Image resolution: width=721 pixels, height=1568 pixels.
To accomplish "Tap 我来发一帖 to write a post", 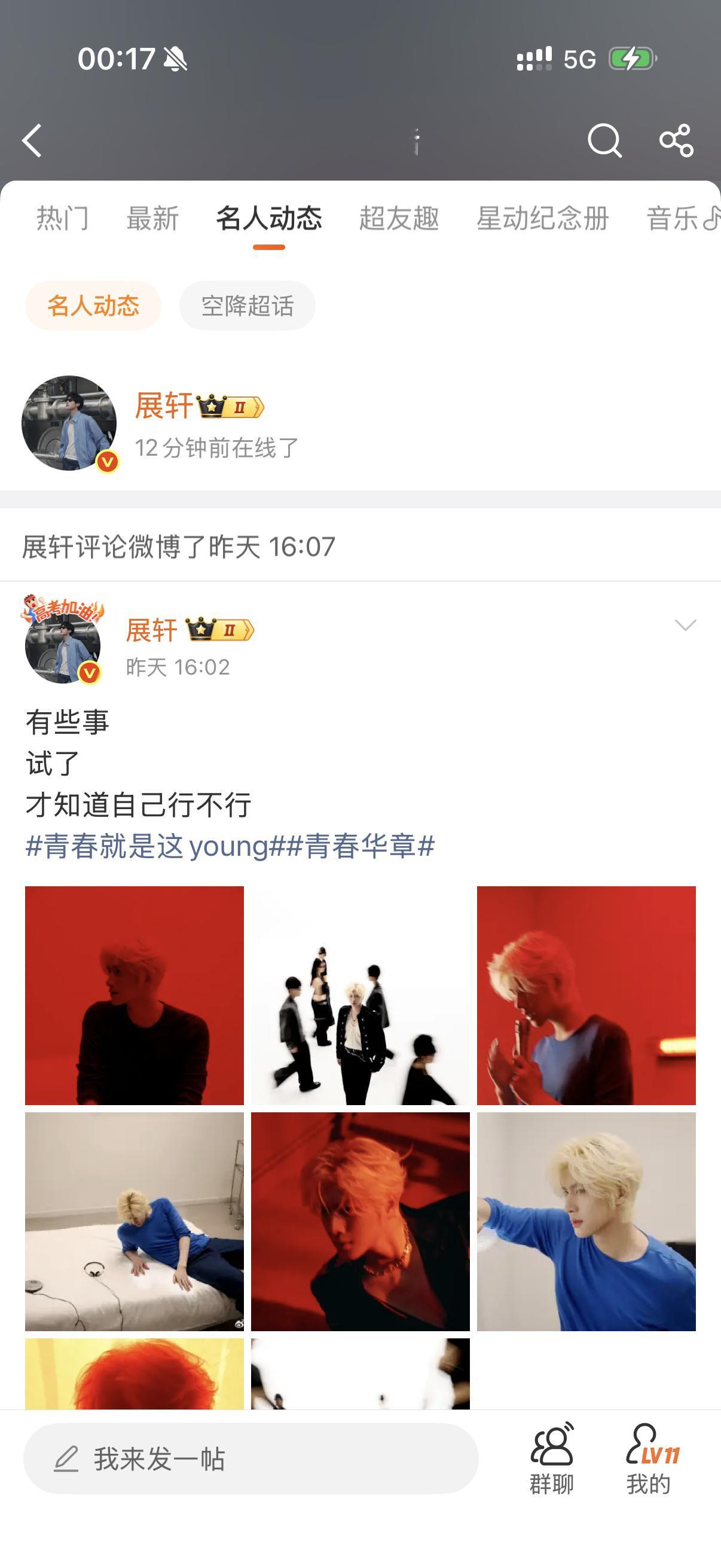I will pos(250,1459).
